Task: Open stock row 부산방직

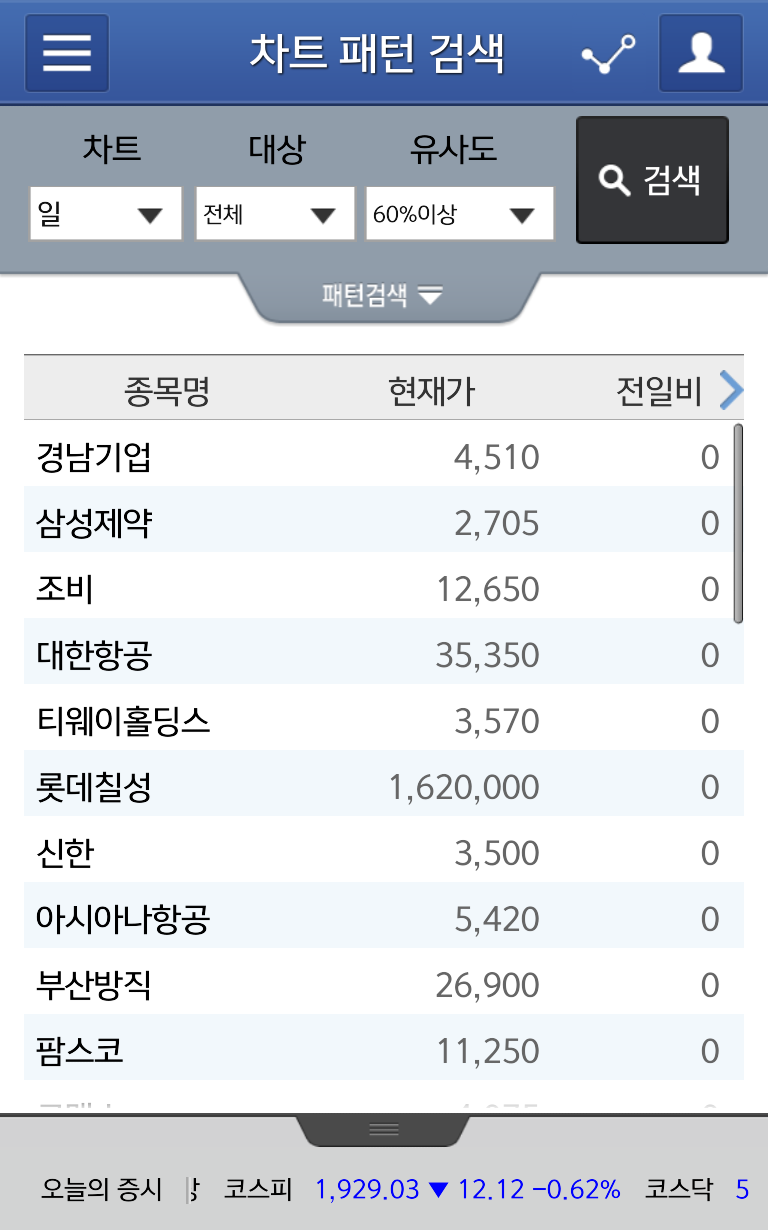Action: coord(380,985)
